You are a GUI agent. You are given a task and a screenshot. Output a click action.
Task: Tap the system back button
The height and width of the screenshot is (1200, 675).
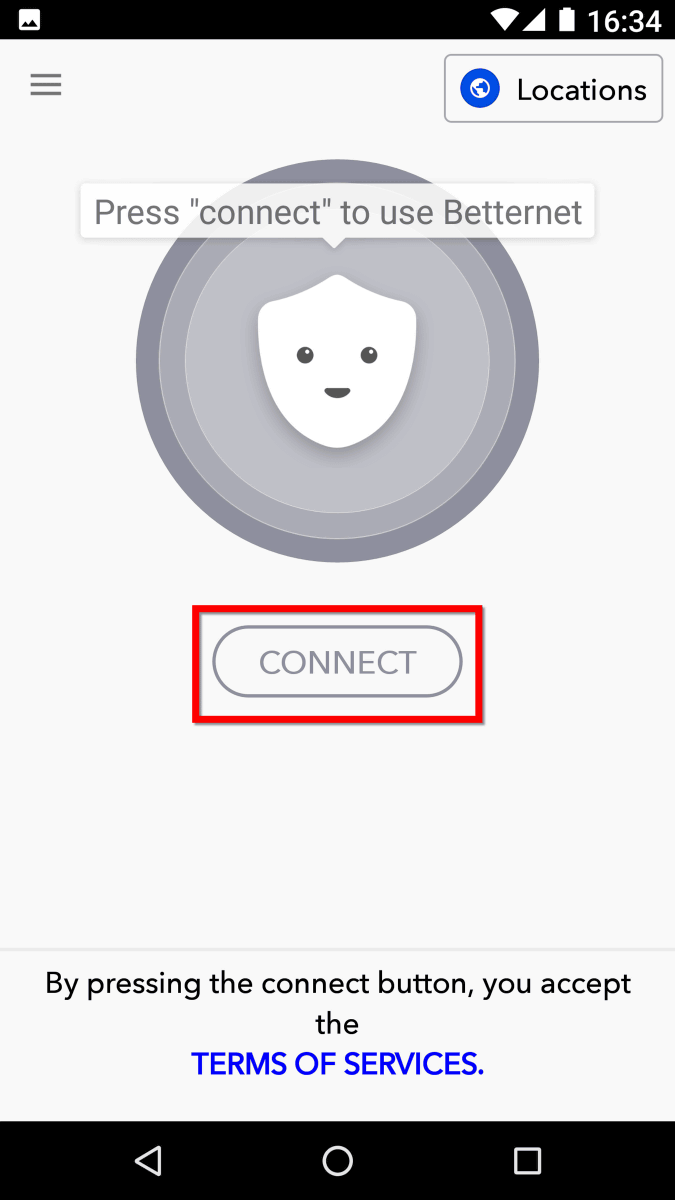coord(149,1160)
